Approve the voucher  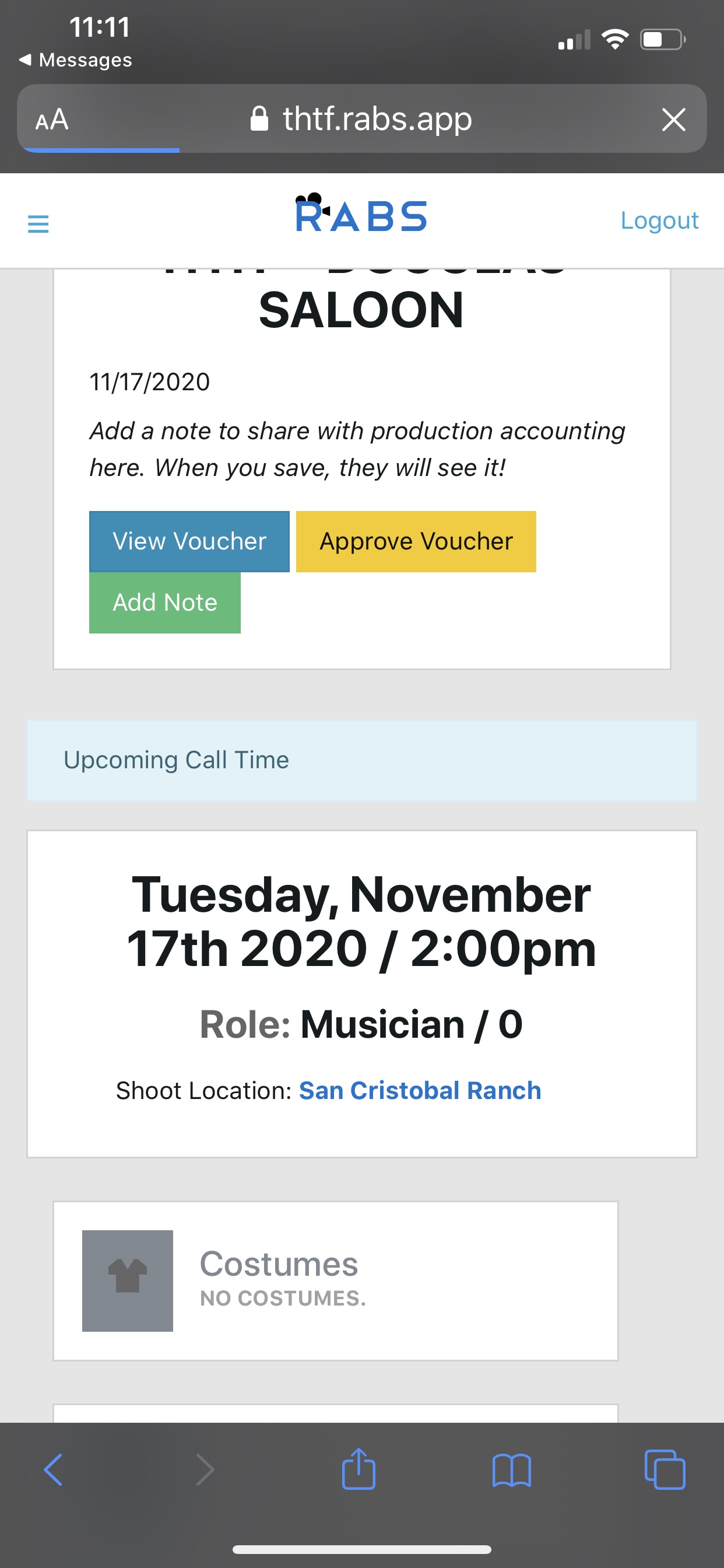pyautogui.click(x=416, y=541)
